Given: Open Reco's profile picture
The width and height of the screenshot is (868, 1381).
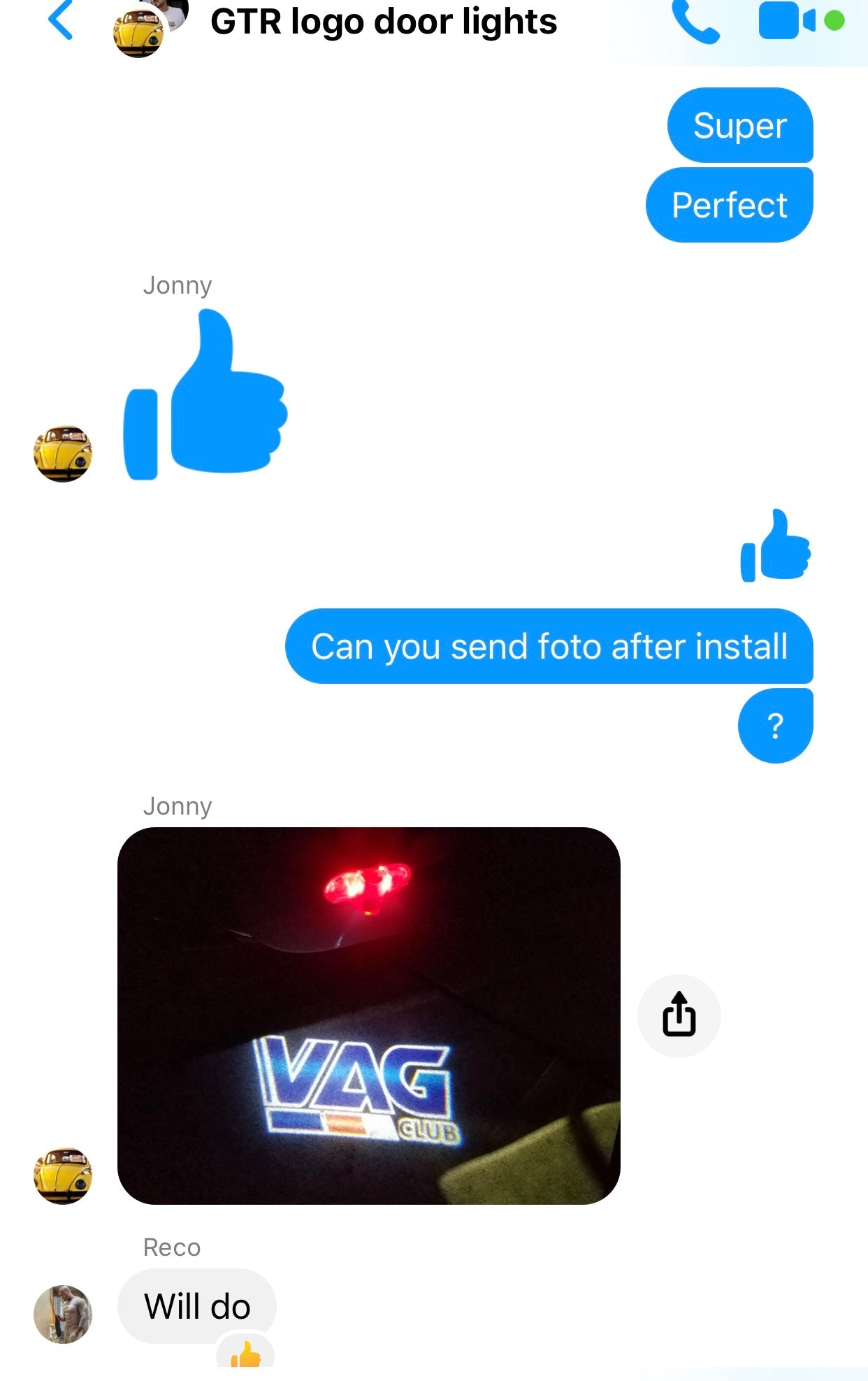Looking at the screenshot, I should point(63,1314).
